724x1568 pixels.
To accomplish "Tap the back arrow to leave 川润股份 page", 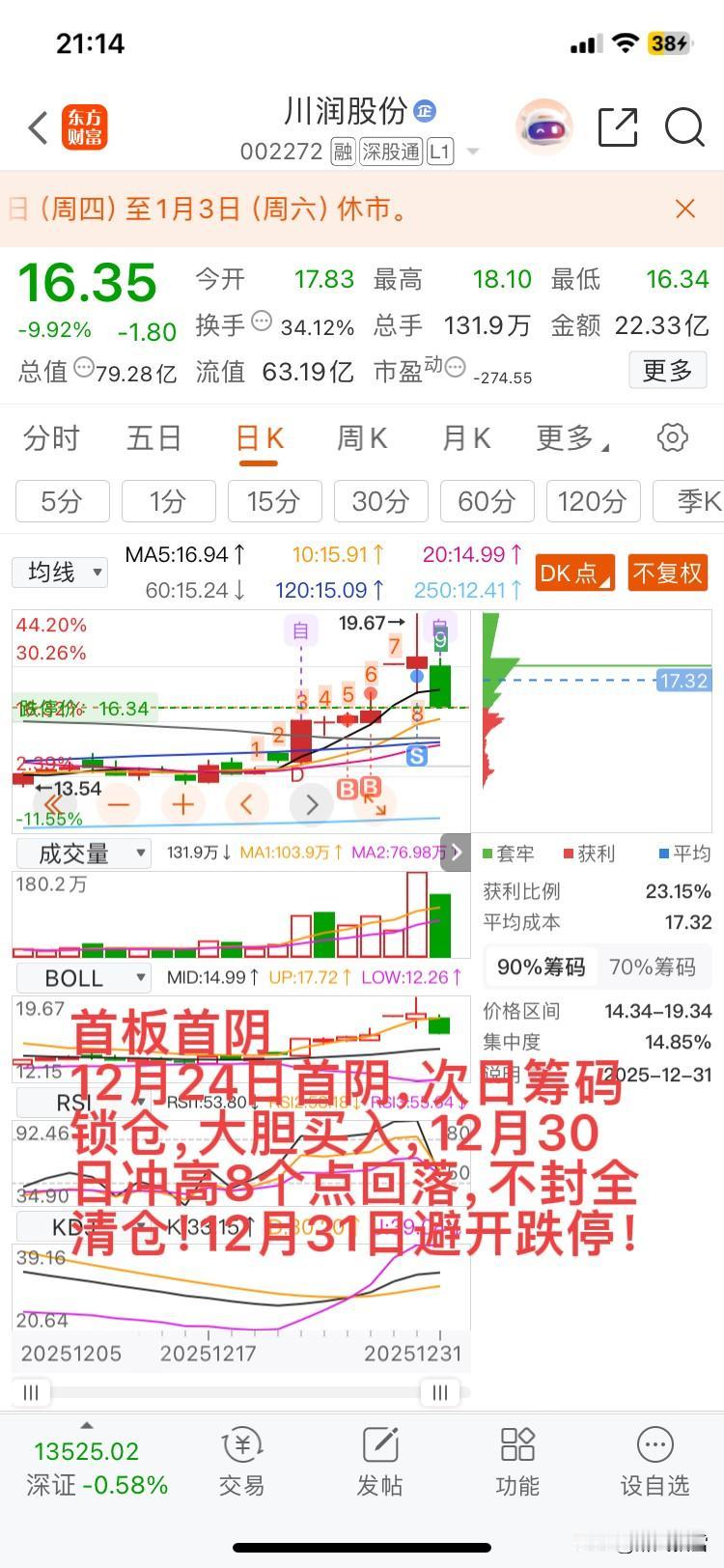I will (x=37, y=126).
